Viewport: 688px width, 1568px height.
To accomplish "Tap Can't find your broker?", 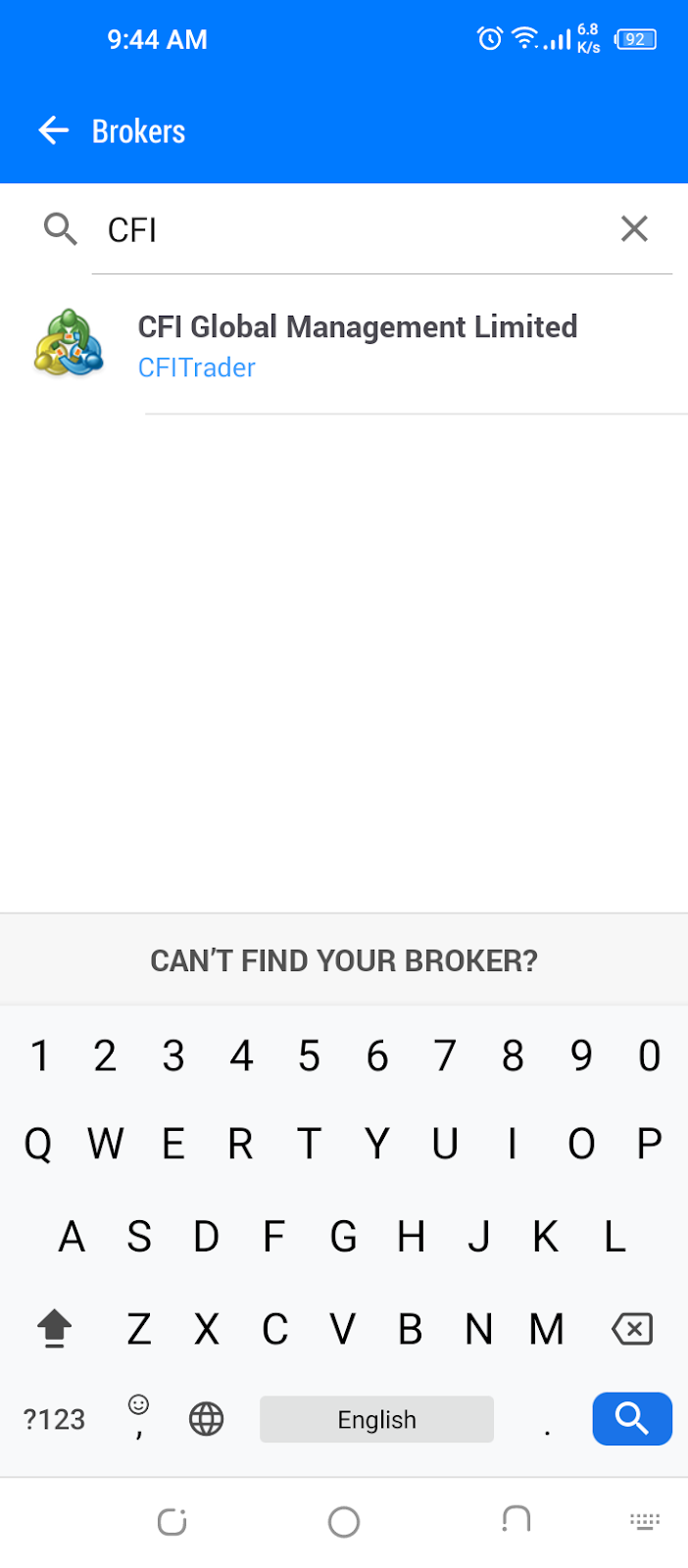I will click(x=344, y=960).
